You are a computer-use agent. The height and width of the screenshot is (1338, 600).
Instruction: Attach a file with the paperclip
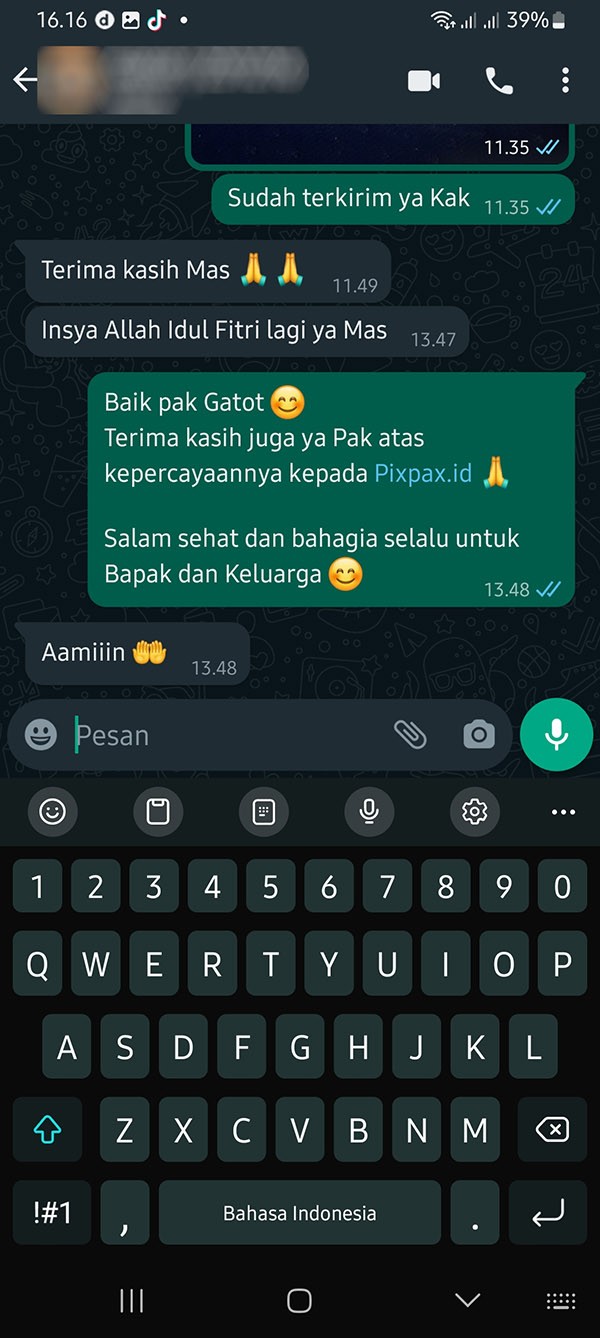coord(410,735)
